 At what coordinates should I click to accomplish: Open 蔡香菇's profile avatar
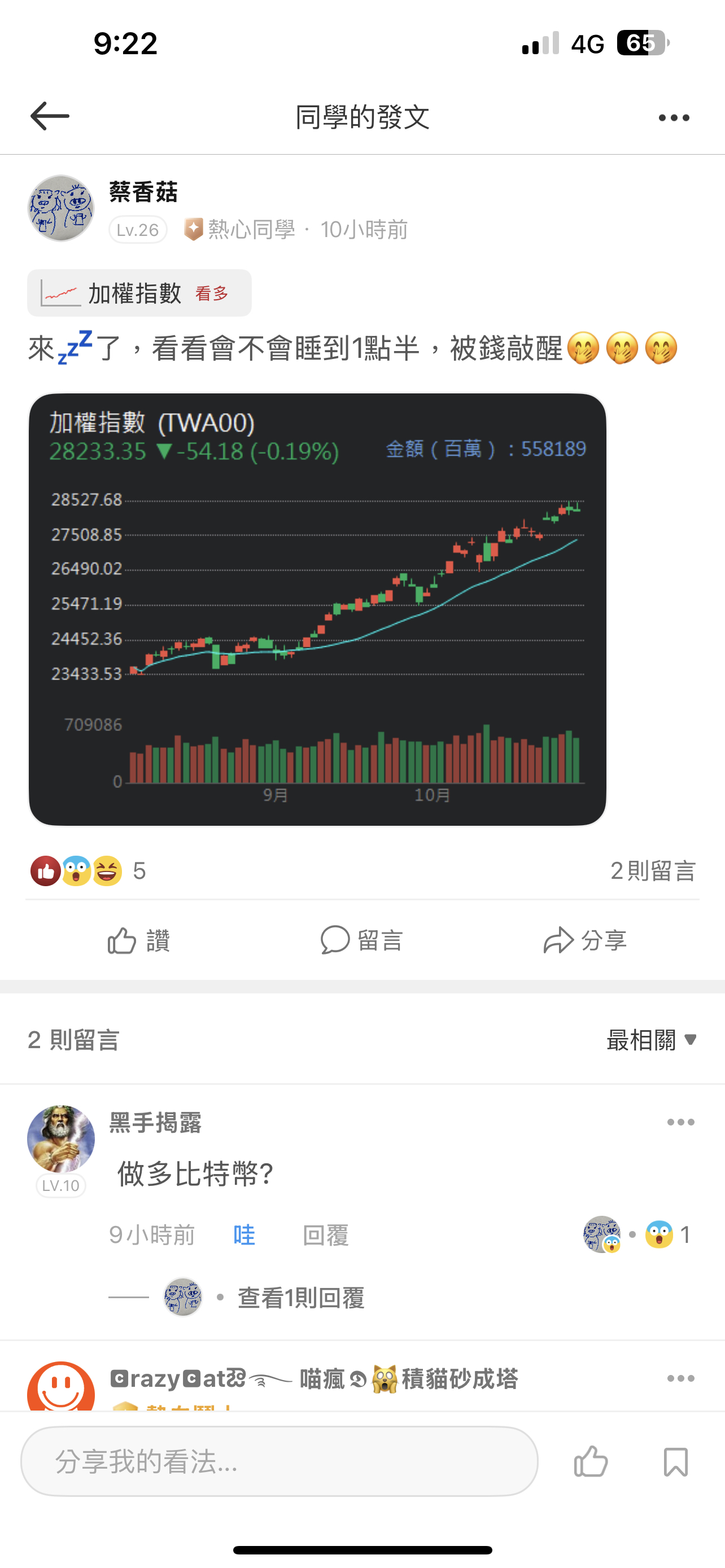tap(61, 208)
